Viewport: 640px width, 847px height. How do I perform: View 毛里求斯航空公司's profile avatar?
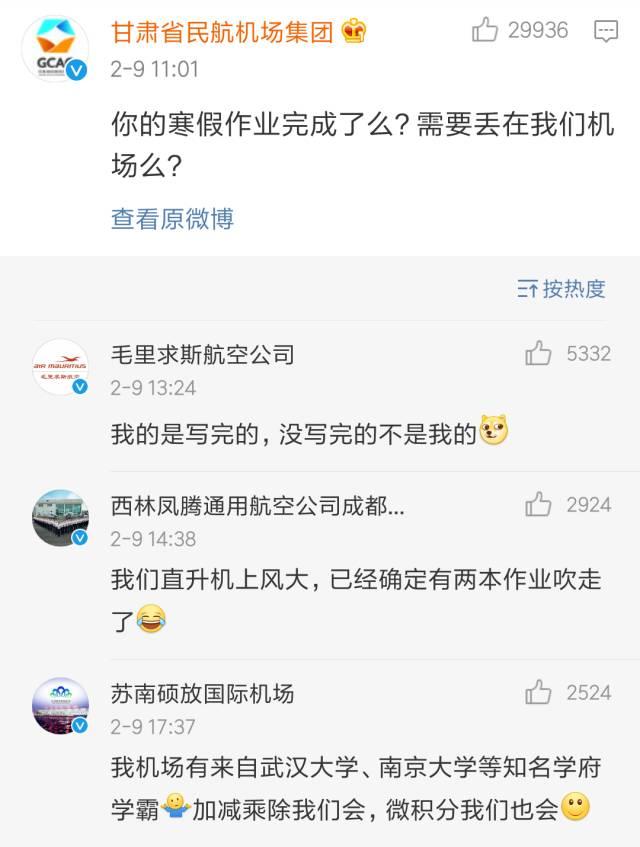[61, 367]
